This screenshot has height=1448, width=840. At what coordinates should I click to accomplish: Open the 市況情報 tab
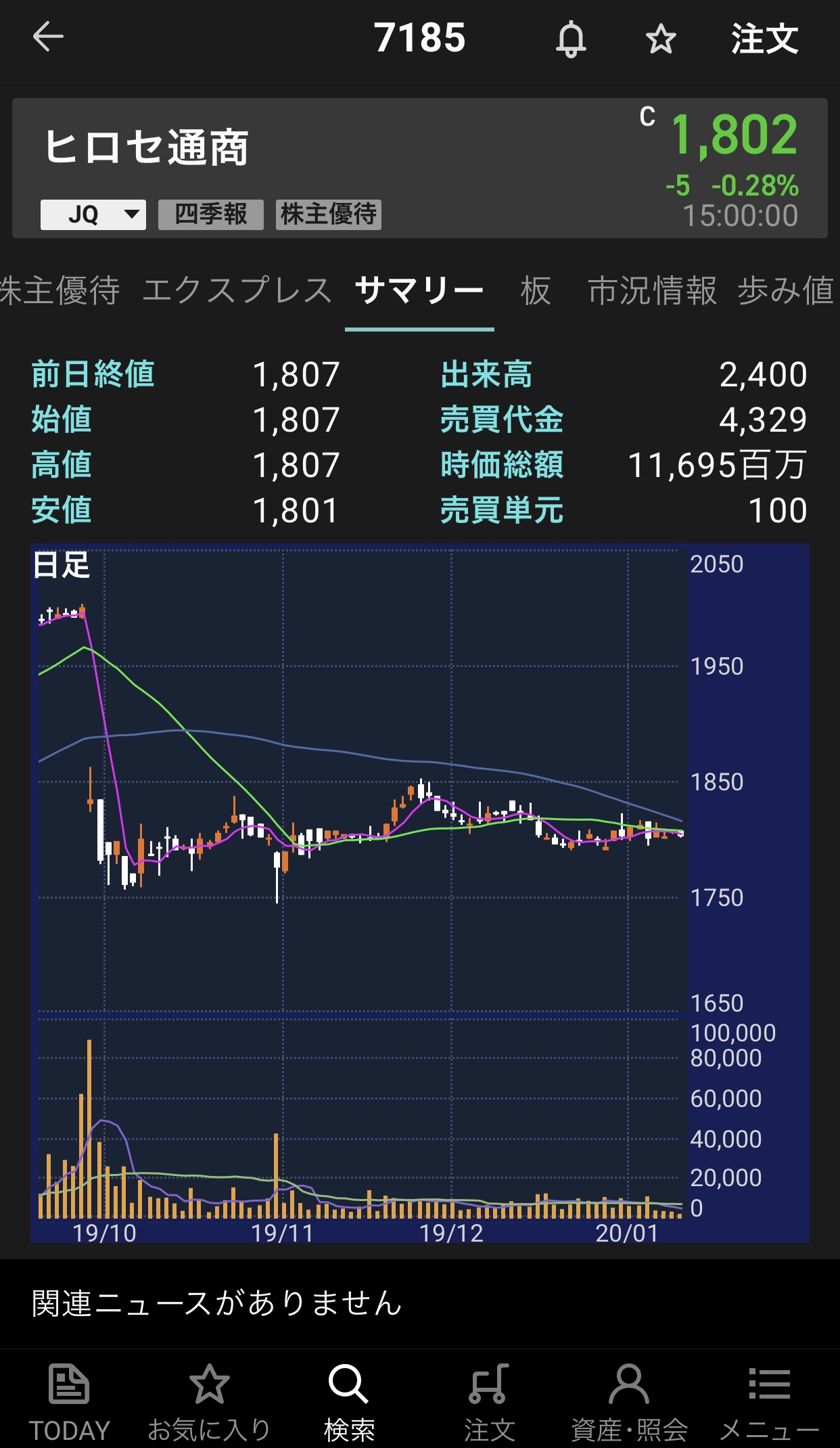pos(652,291)
